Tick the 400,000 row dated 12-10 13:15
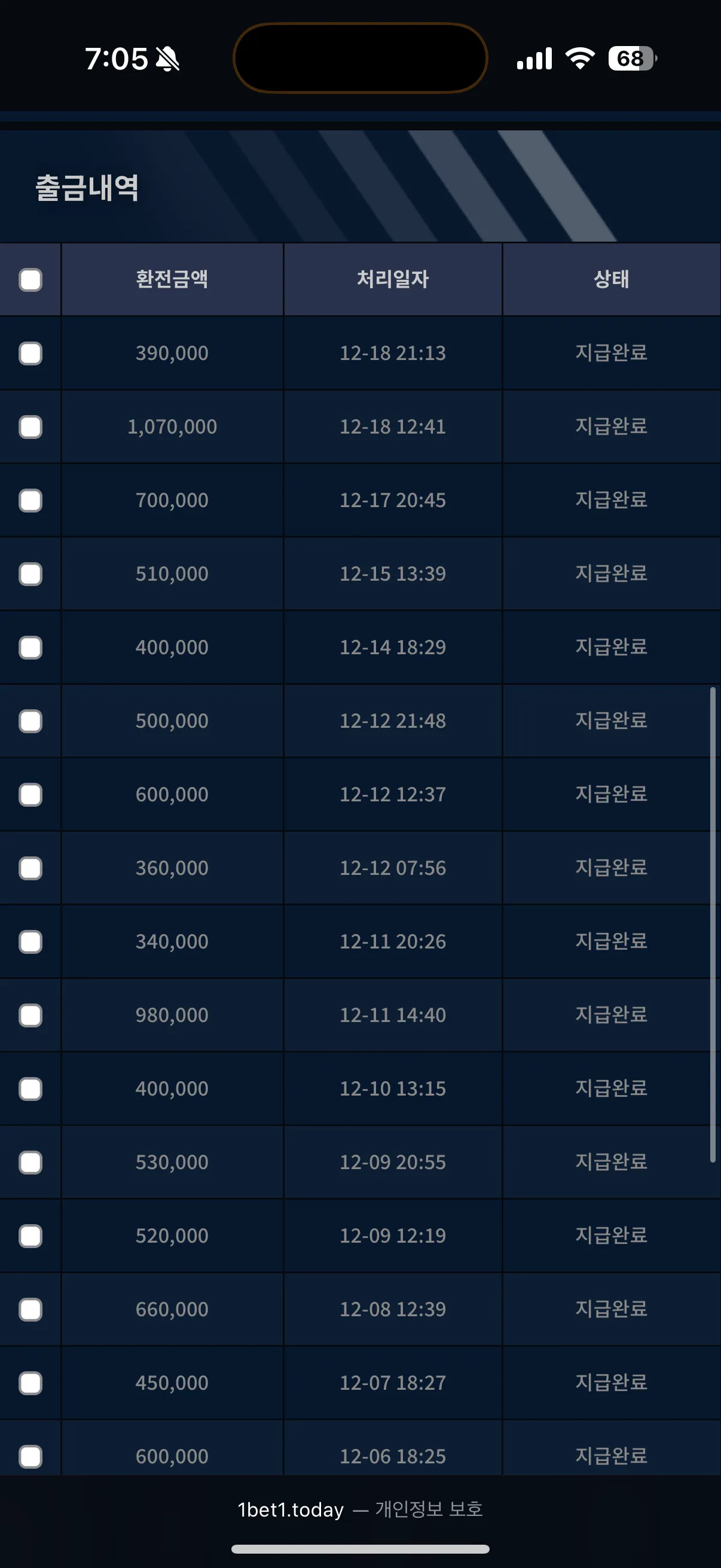This screenshot has height=1568, width=721. coord(30,1089)
